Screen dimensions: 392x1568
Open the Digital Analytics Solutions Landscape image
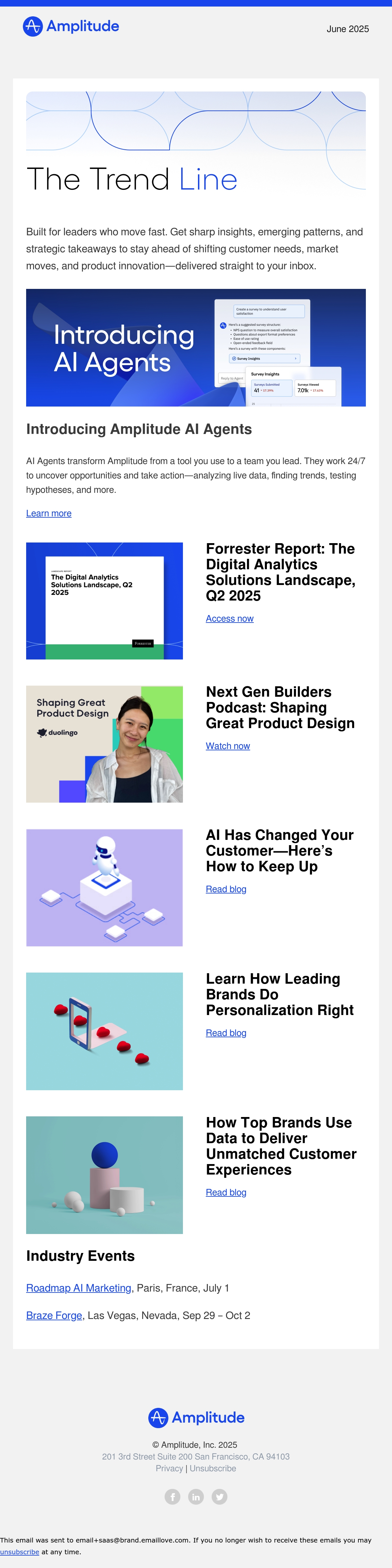coord(104,601)
